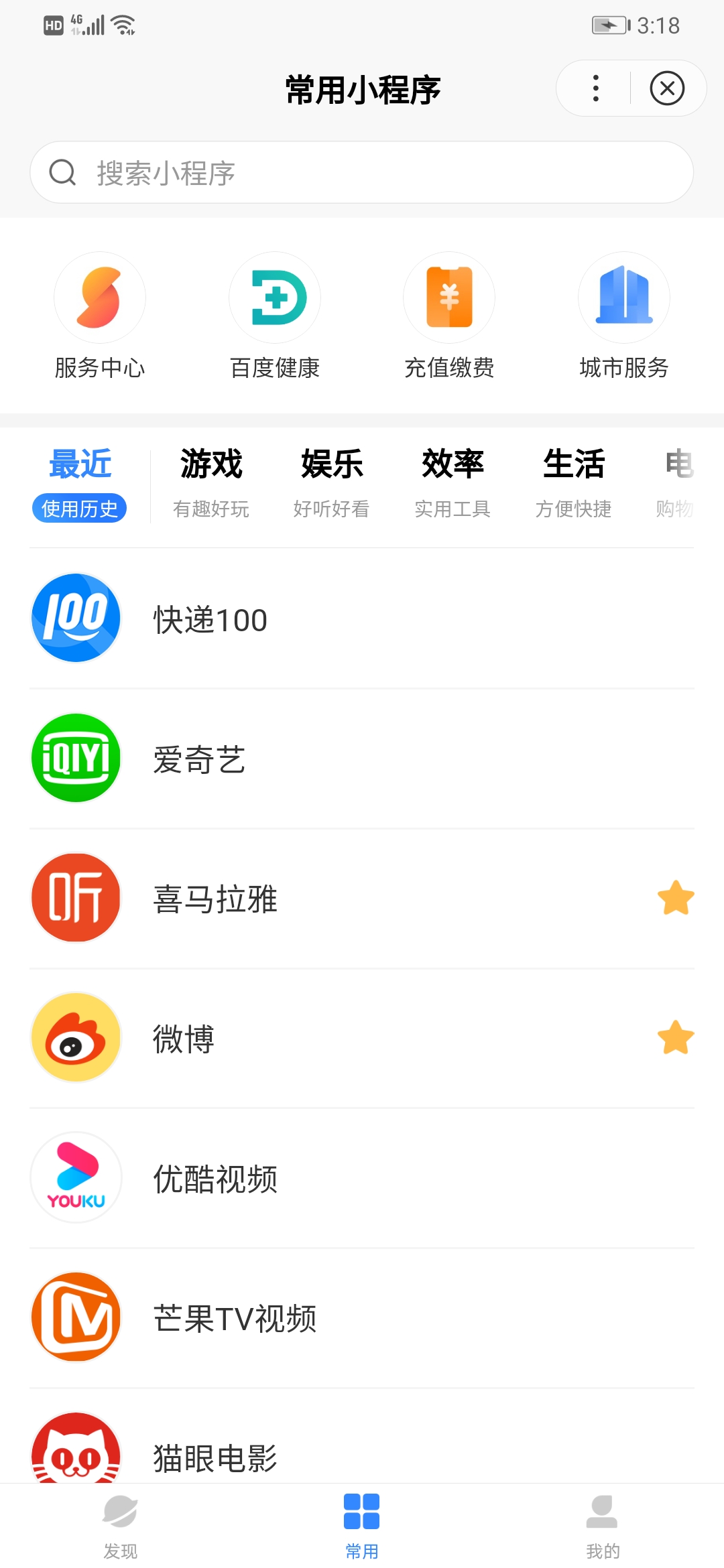Image resolution: width=724 pixels, height=1568 pixels.
Task: Launch 芒果TV视频
Action: tap(362, 1318)
